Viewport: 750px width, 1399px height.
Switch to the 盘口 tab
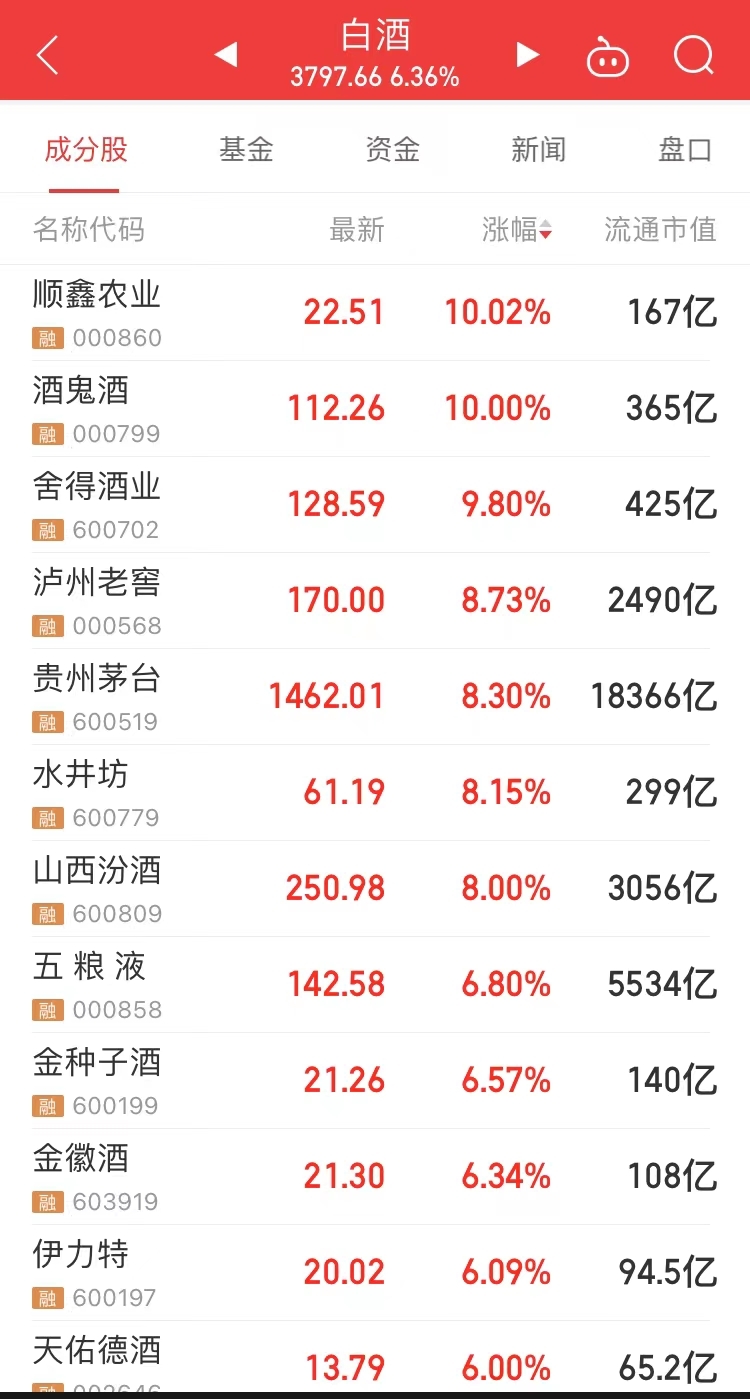point(685,150)
